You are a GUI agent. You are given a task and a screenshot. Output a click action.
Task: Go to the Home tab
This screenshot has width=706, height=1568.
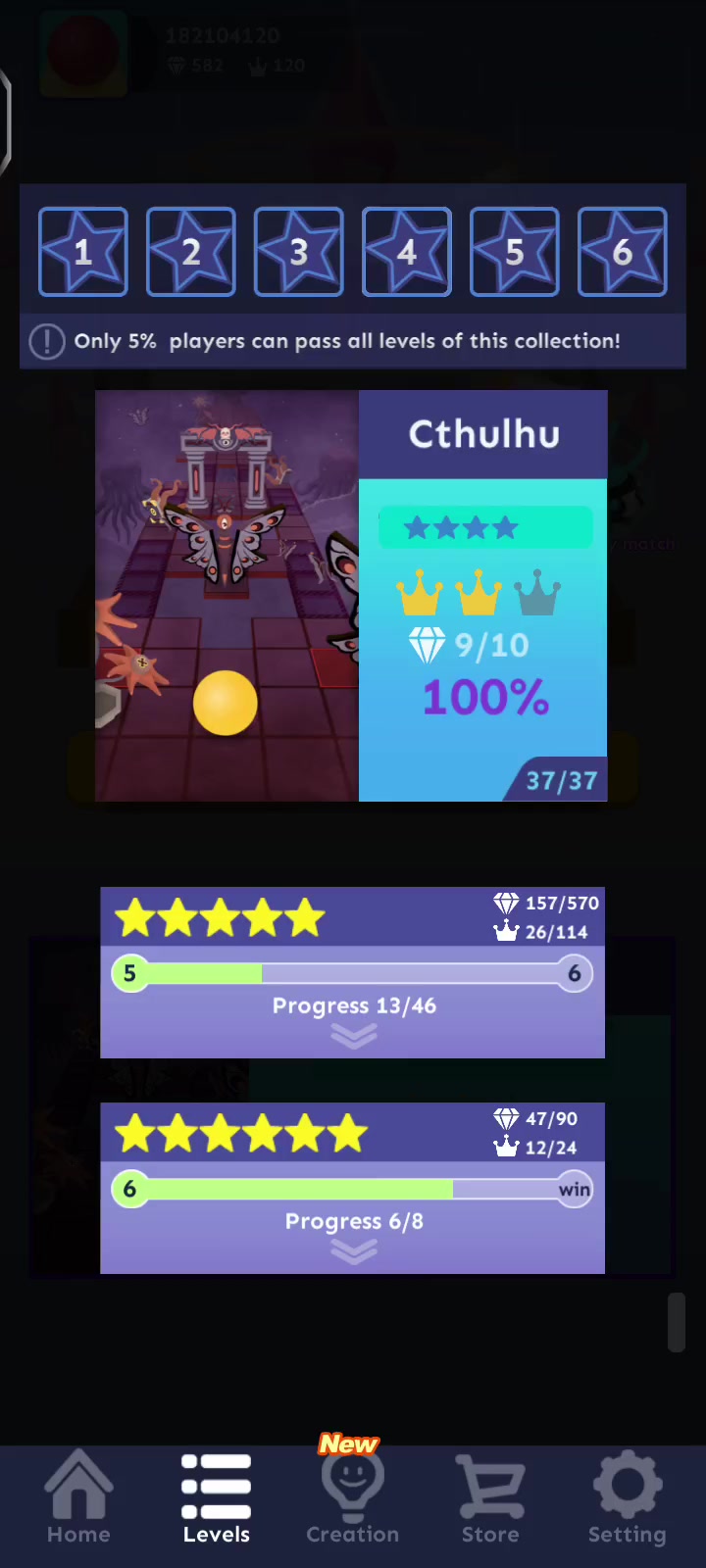[x=78, y=1497]
